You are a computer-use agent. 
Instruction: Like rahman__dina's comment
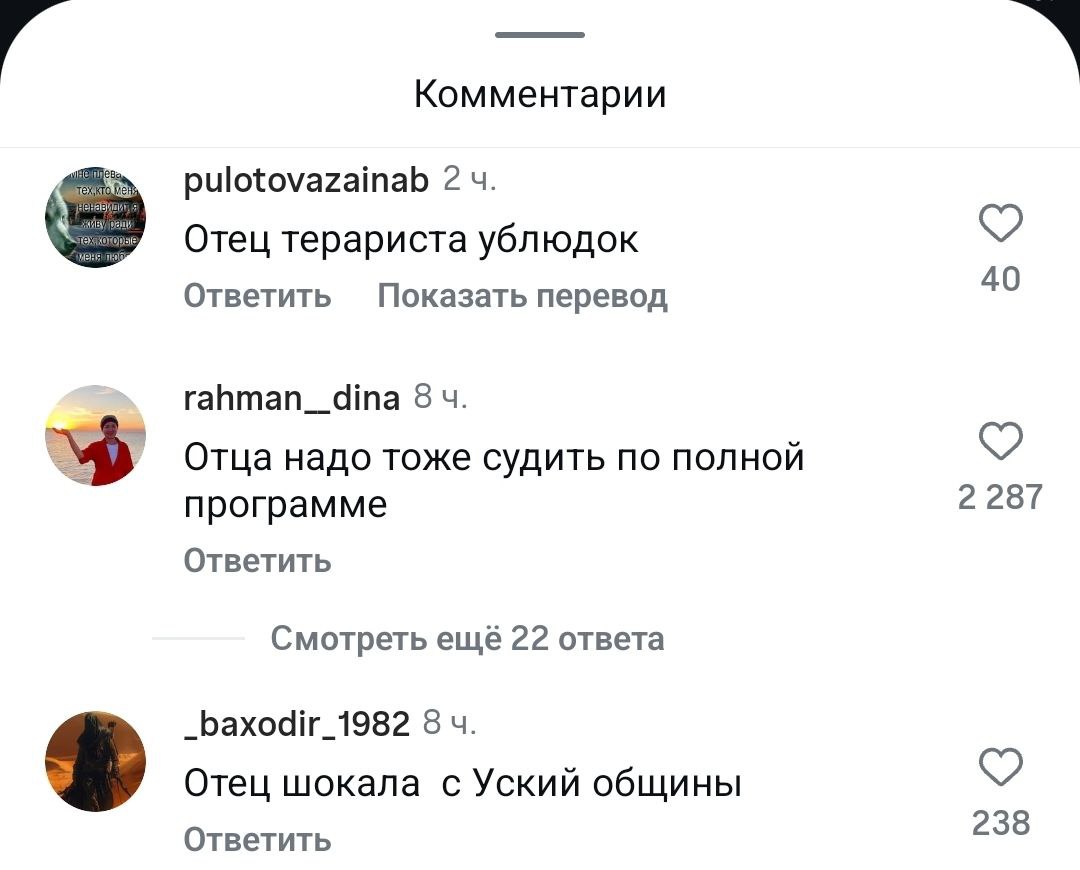tap(1000, 441)
